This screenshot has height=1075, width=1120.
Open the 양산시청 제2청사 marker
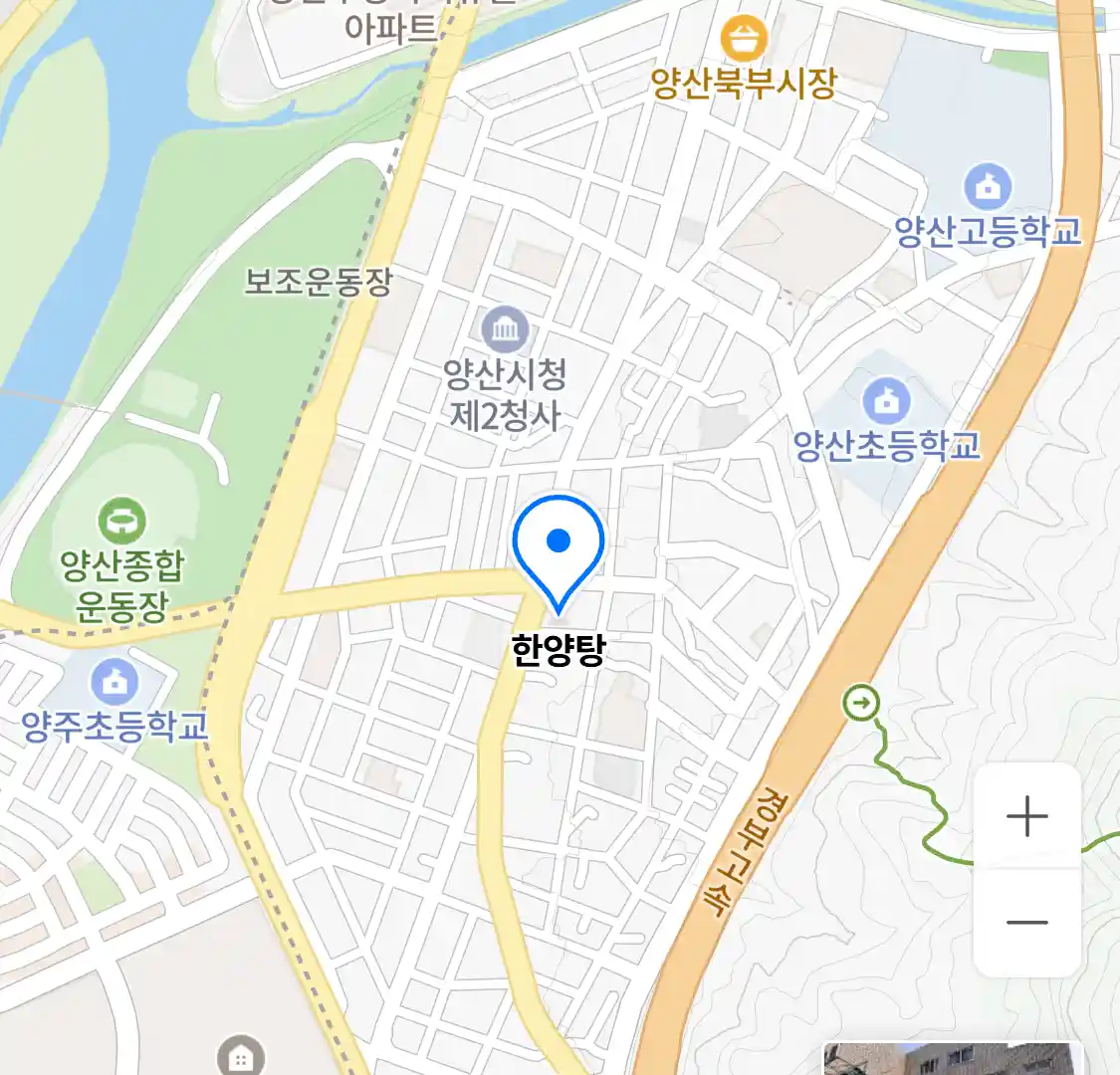[x=505, y=328]
